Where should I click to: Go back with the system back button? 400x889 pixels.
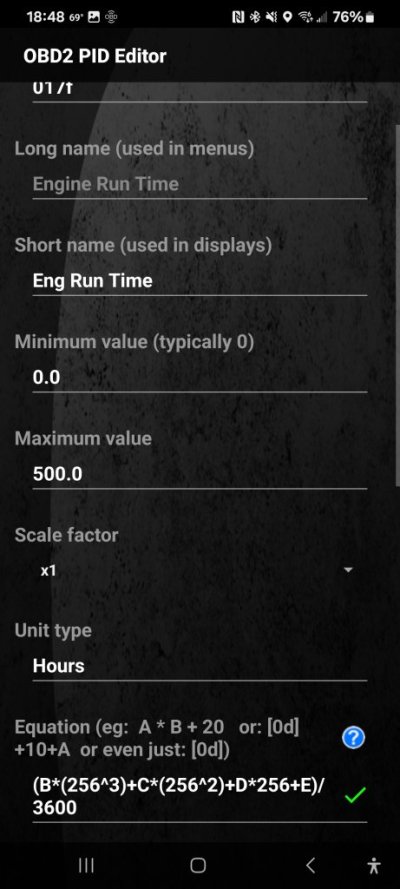[x=310, y=865]
